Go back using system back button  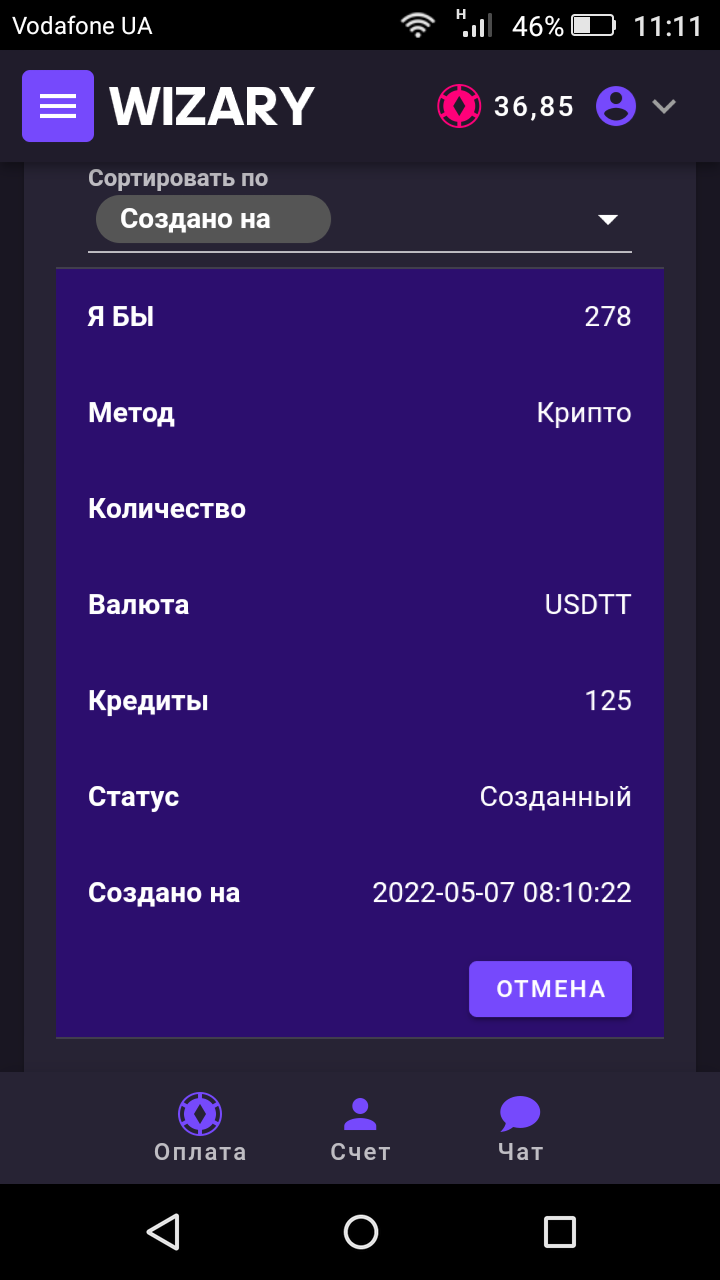coord(162,1232)
